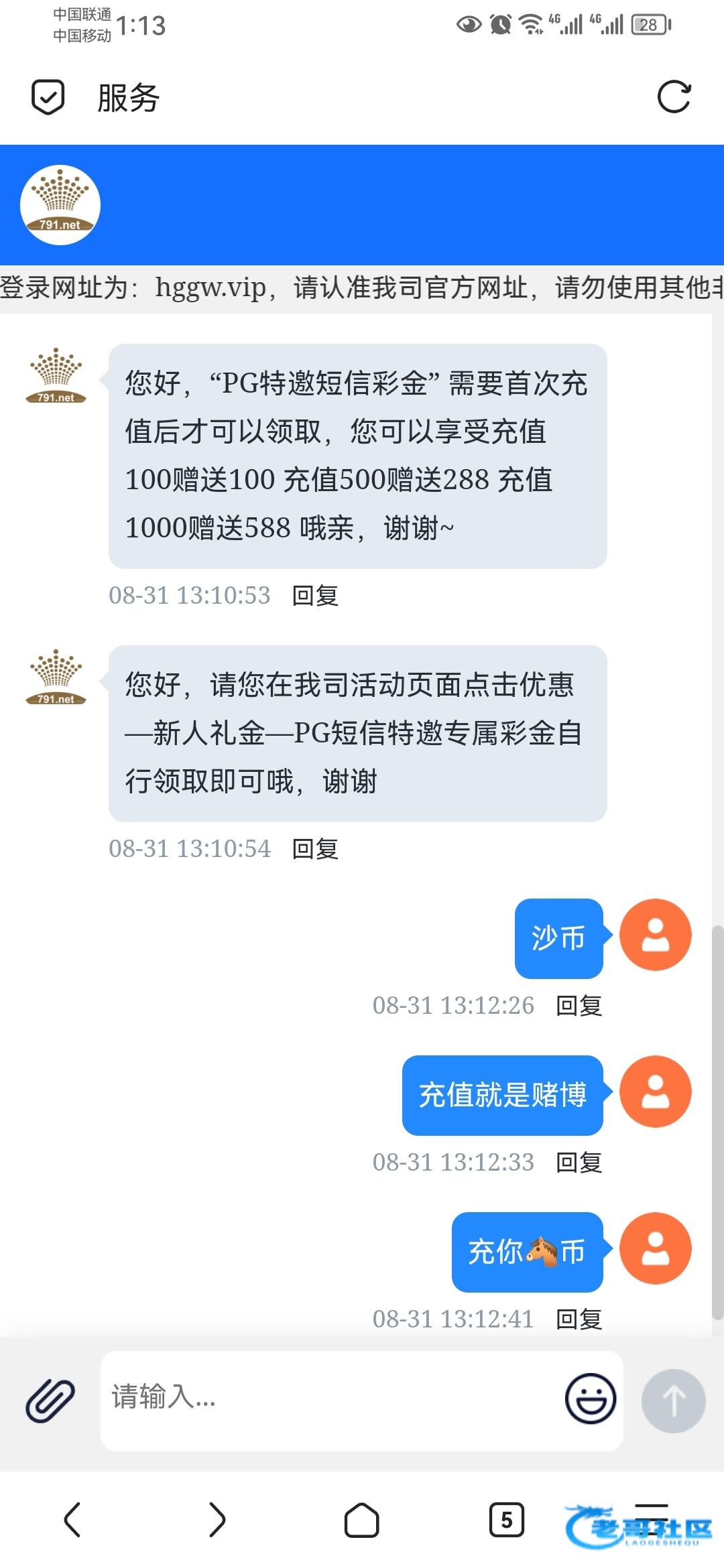Tap the shield check icon beside 服务
Viewport: 724px width, 1568px height.
point(48,97)
